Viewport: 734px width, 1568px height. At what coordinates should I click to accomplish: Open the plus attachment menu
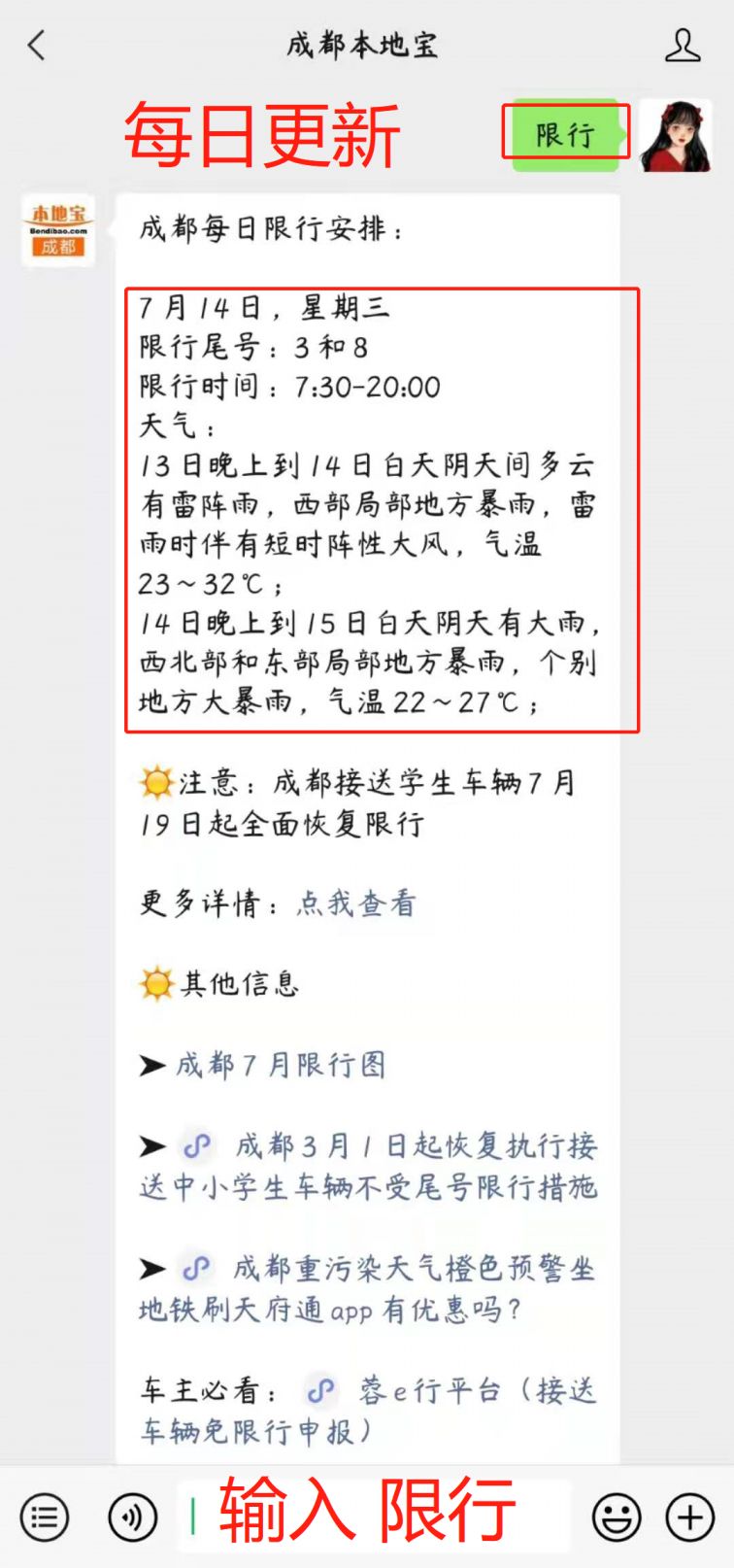coord(689,1517)
